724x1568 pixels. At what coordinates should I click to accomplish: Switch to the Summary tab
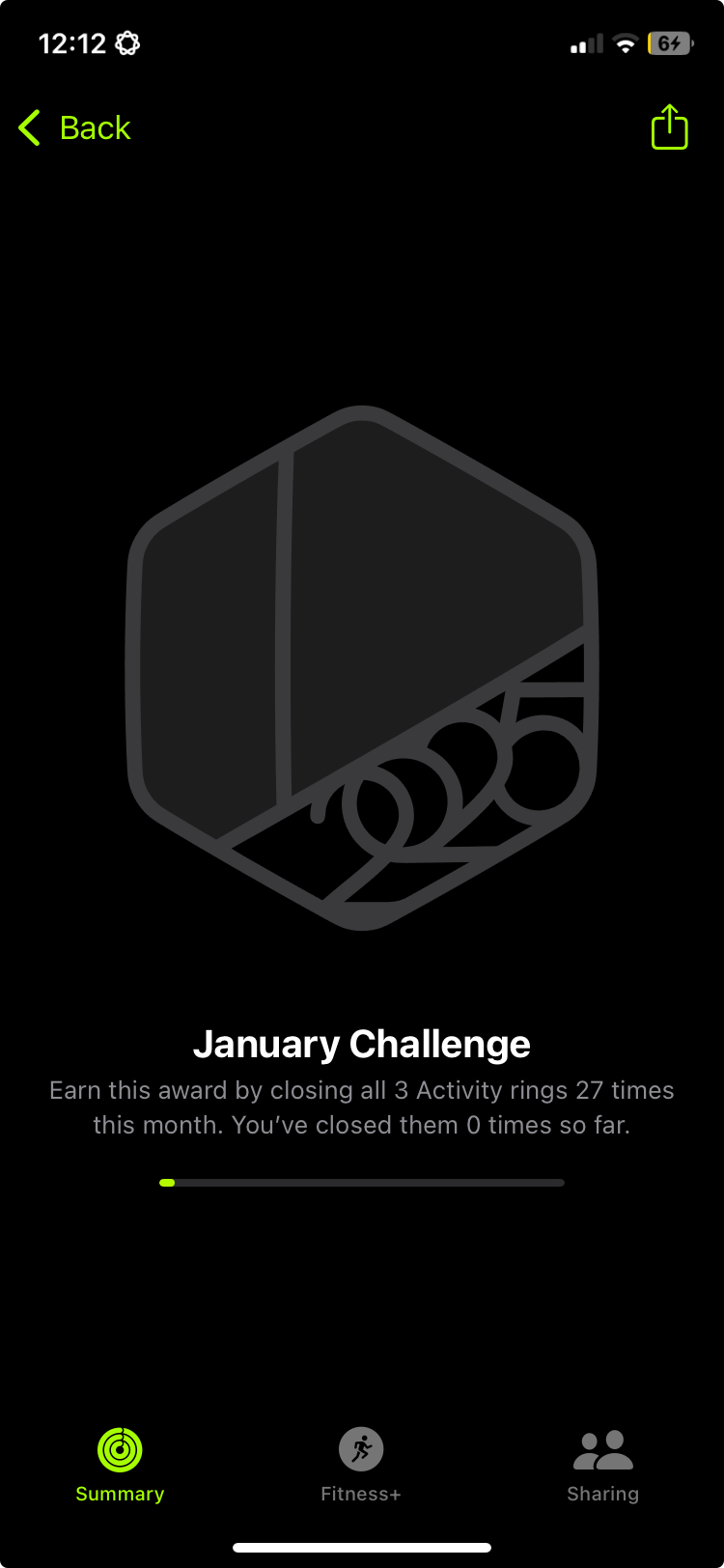(x=120, y=1466)
